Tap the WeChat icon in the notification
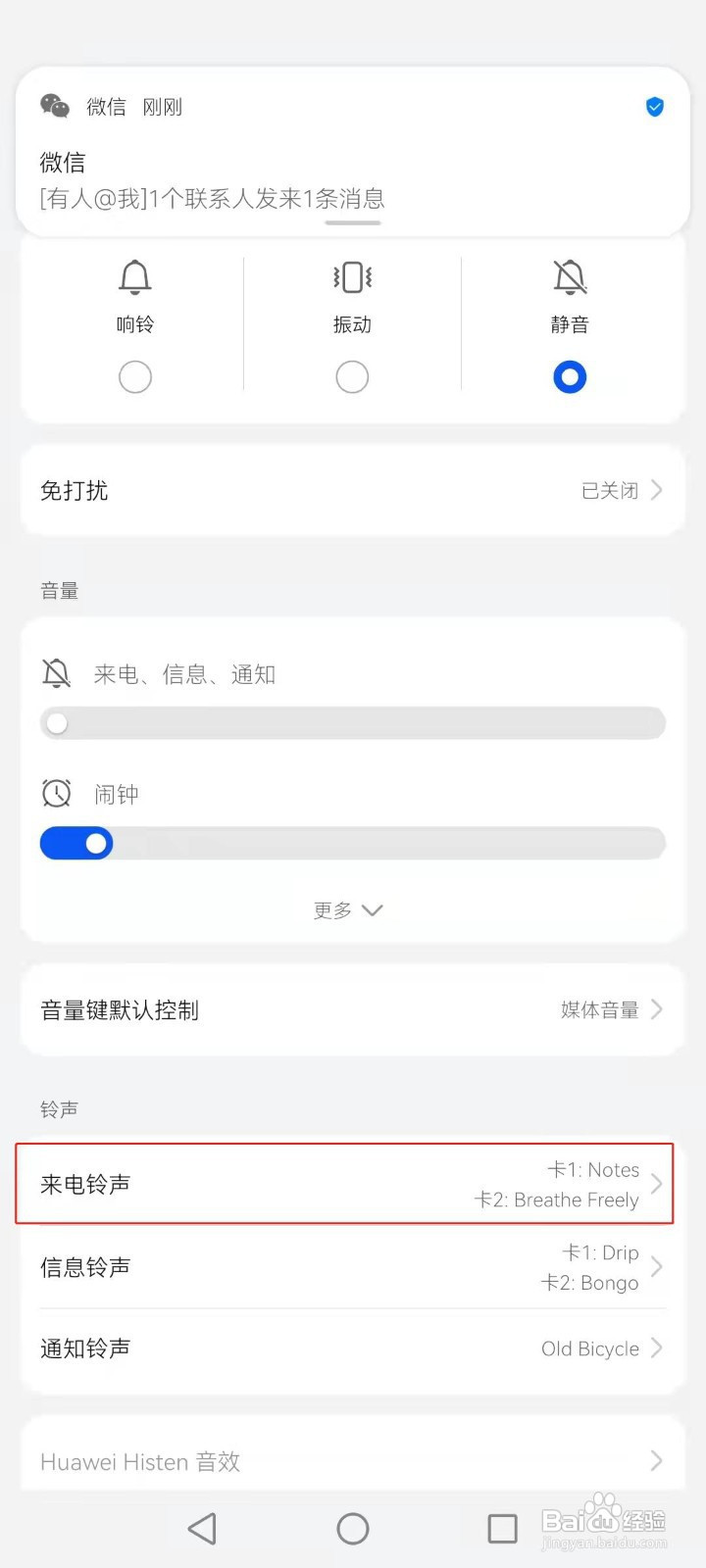 pyautogui.click(x=54, y=106)
